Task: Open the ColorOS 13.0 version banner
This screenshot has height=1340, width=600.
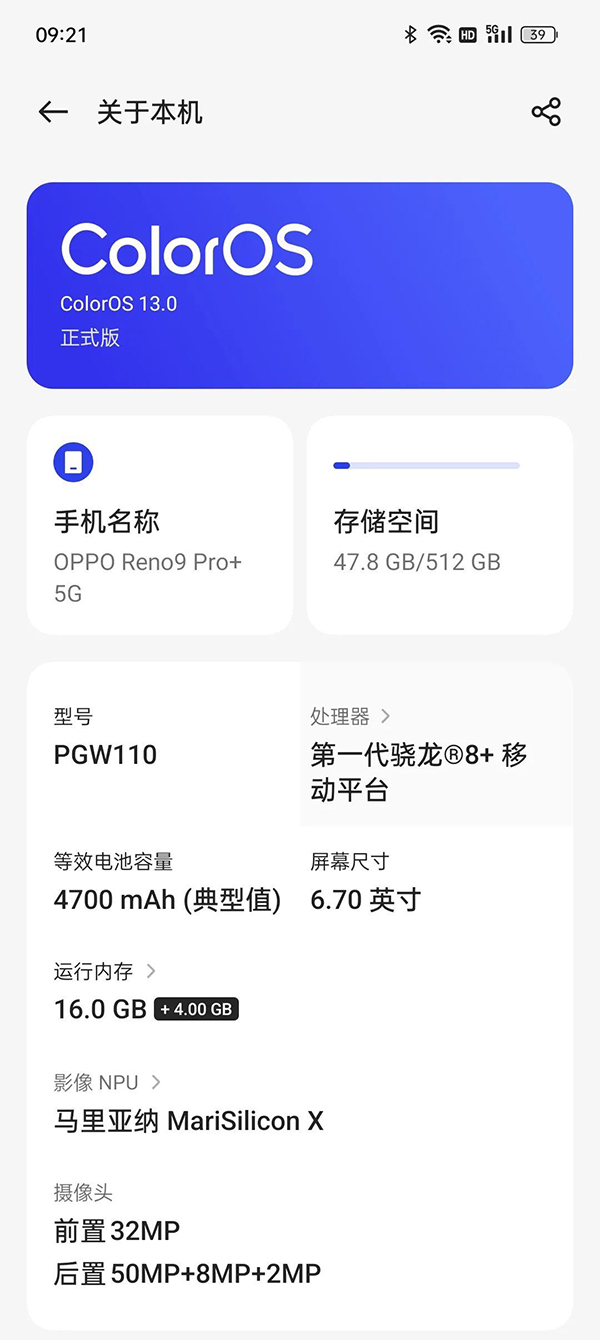Action: click(x=300, y=285)
